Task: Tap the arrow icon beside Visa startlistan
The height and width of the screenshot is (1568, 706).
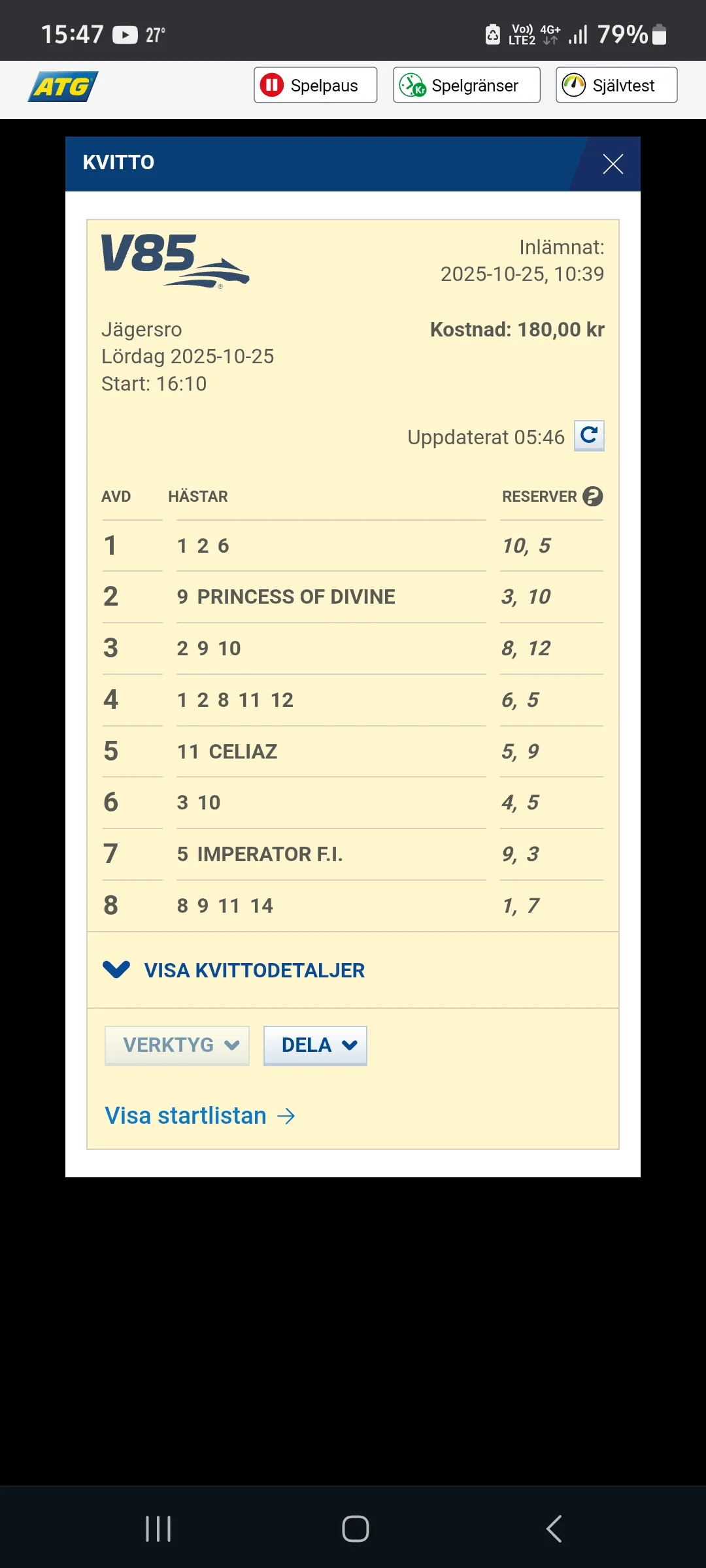Action: [288, 1115]
